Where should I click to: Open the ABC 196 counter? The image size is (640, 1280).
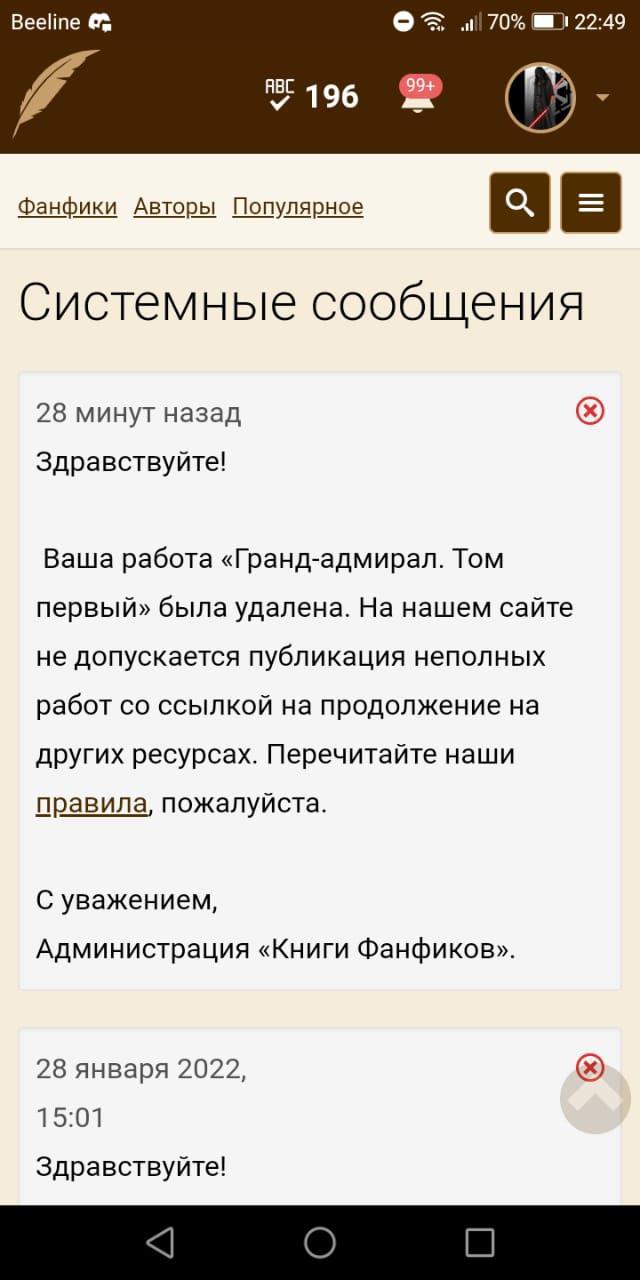311,96
